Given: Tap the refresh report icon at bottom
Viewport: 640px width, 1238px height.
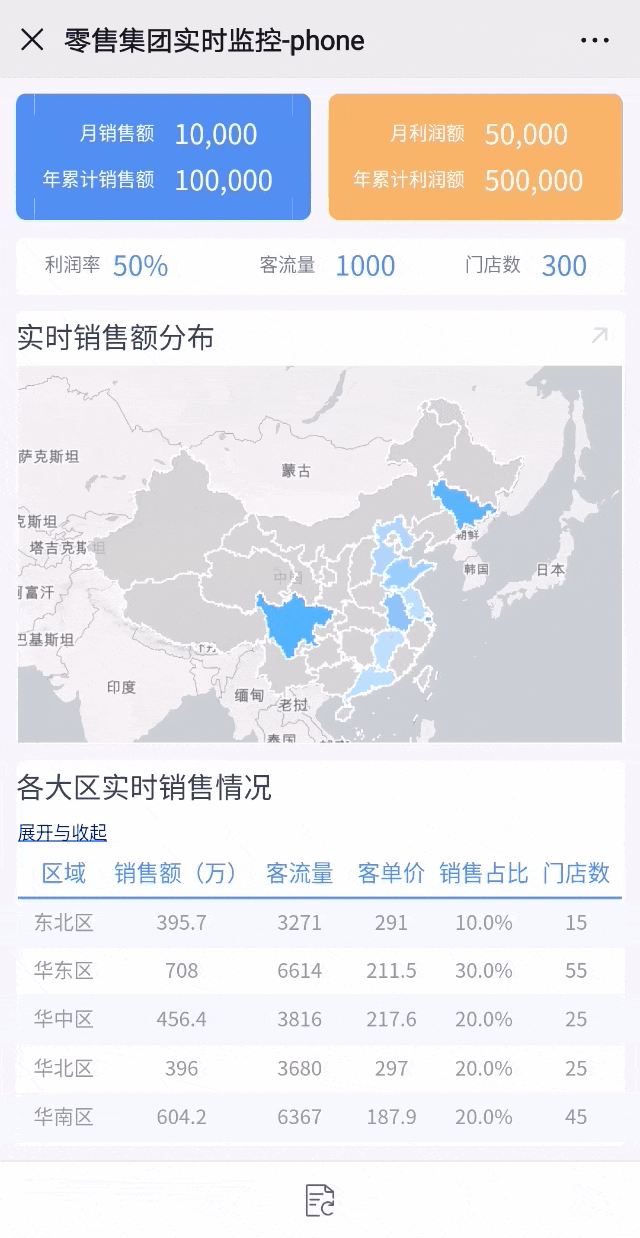Looking at the screenshot, I should tap(320, 1200).
